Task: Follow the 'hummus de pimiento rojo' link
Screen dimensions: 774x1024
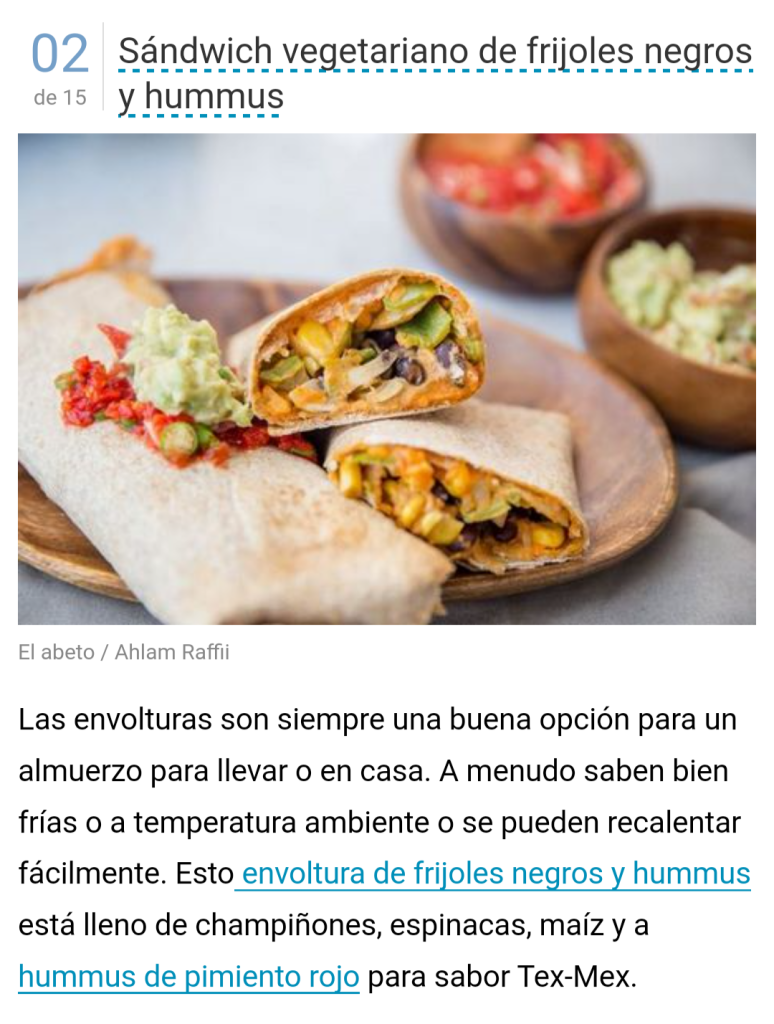Action: pyautogui.click(x=189, y=977)
